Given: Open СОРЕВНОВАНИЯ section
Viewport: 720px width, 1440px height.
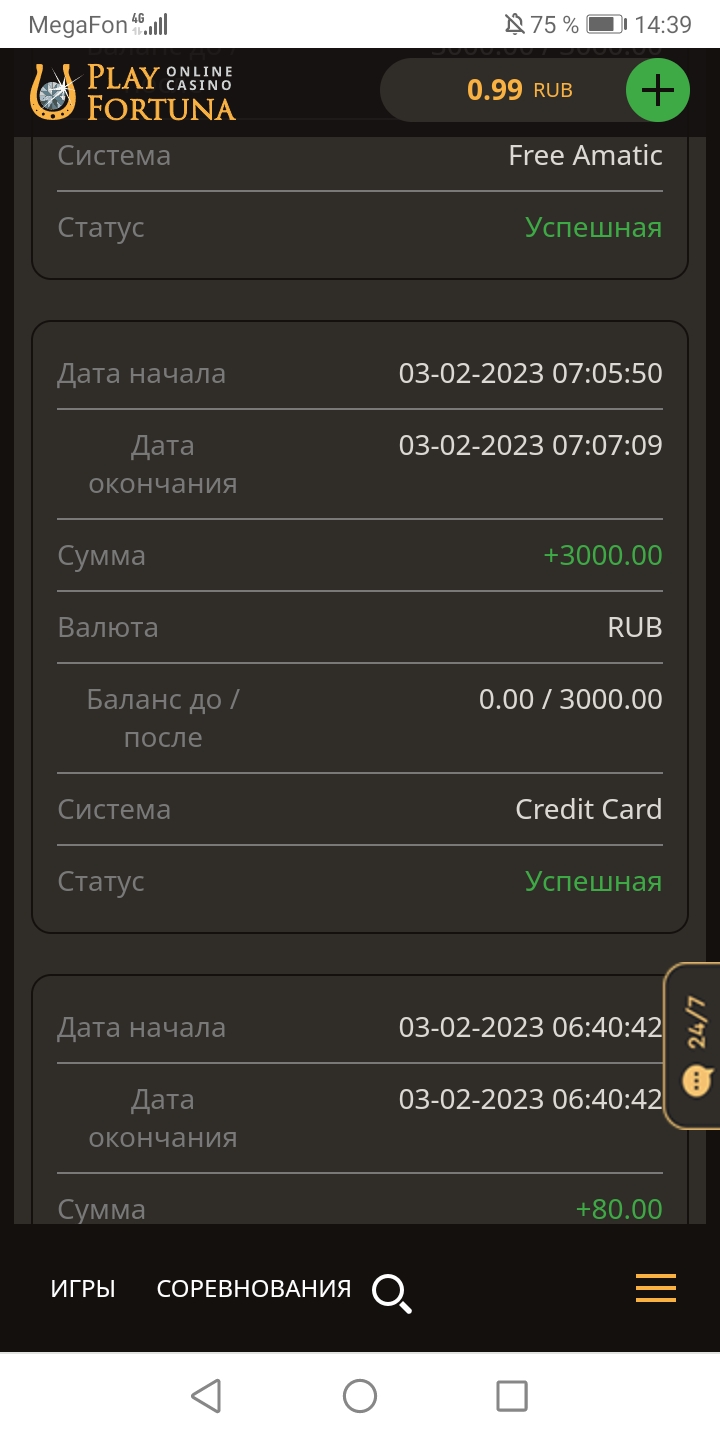Looking at the screenshot, I should click(254, 1289).
